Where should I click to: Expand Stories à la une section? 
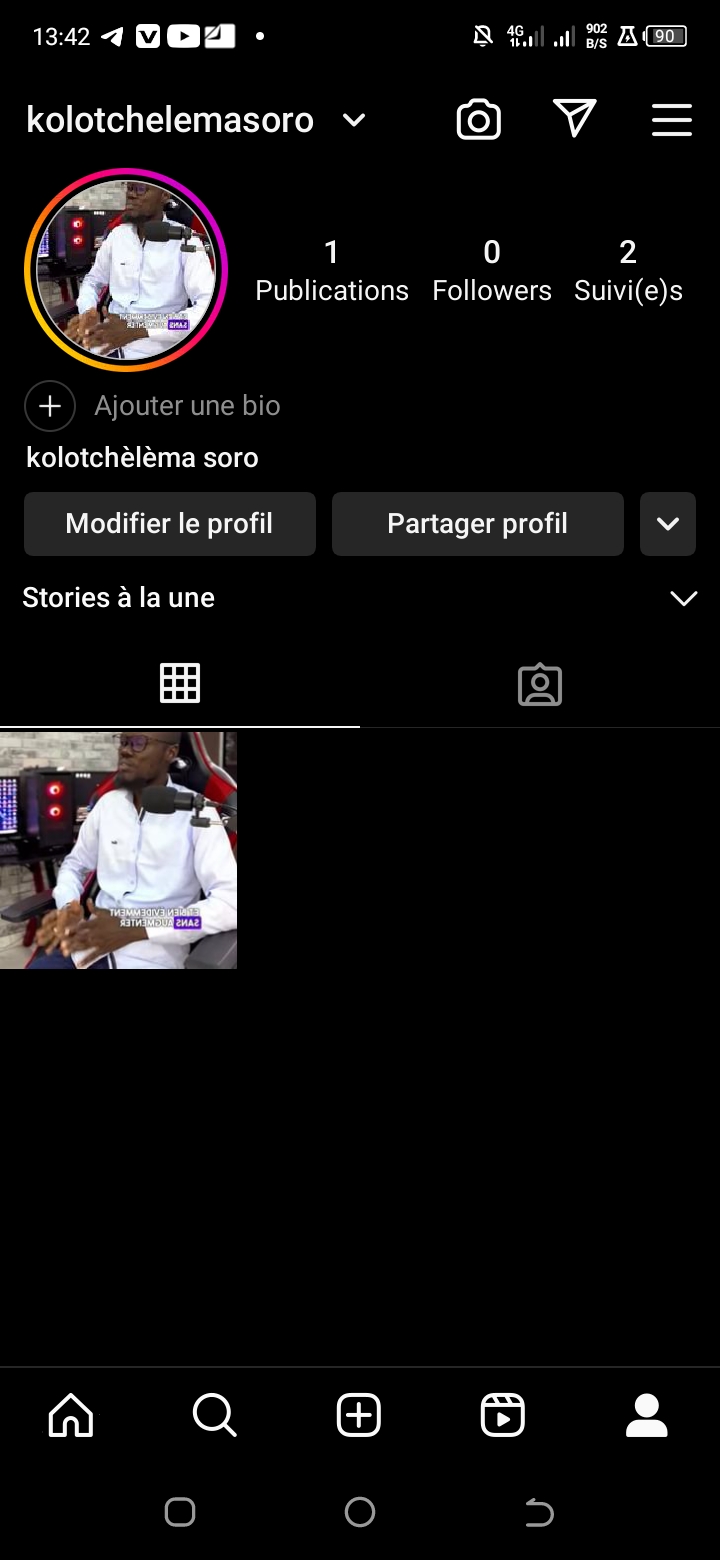684,598
